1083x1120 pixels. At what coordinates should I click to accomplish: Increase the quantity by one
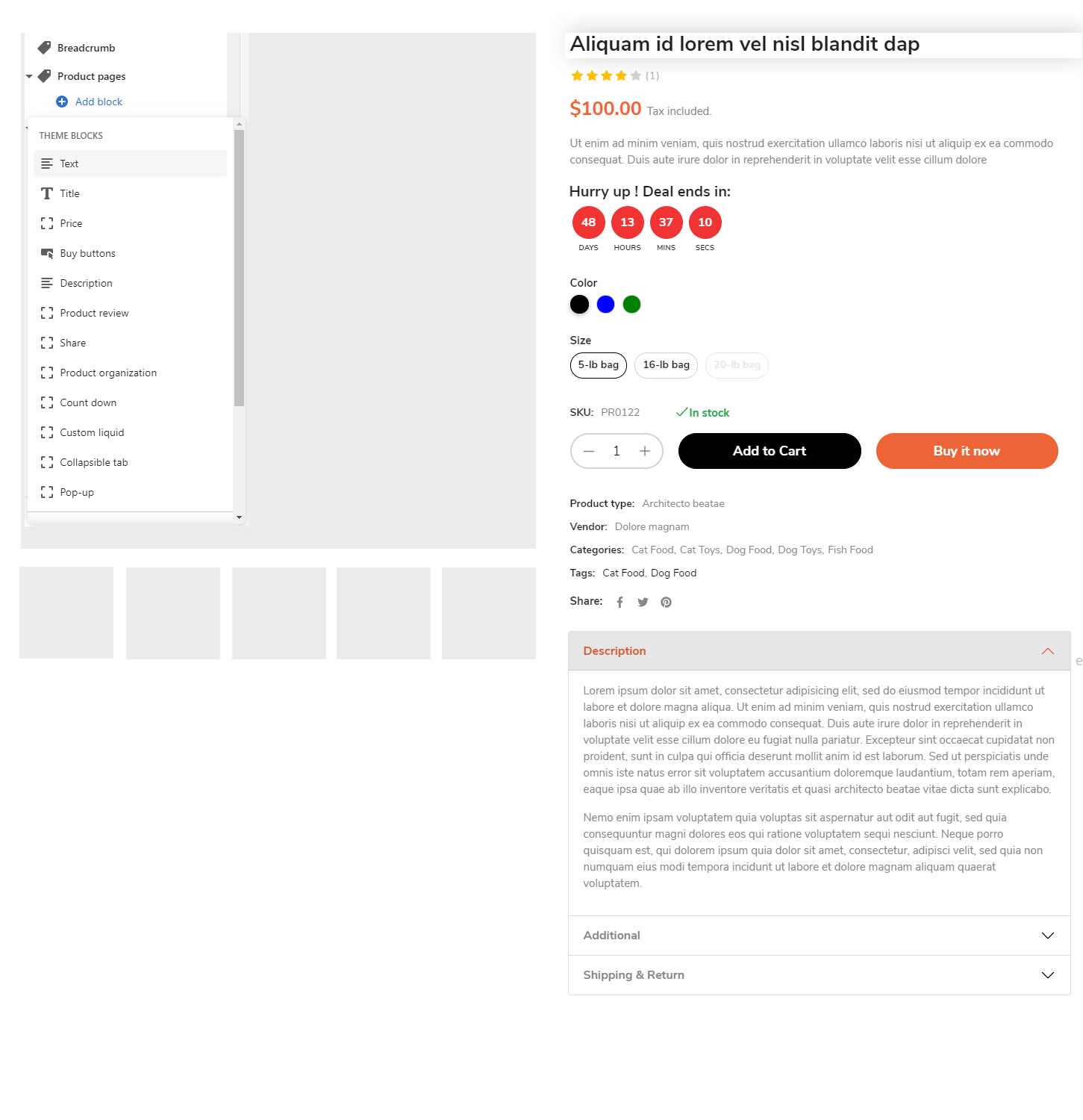(x=645, y=451)
